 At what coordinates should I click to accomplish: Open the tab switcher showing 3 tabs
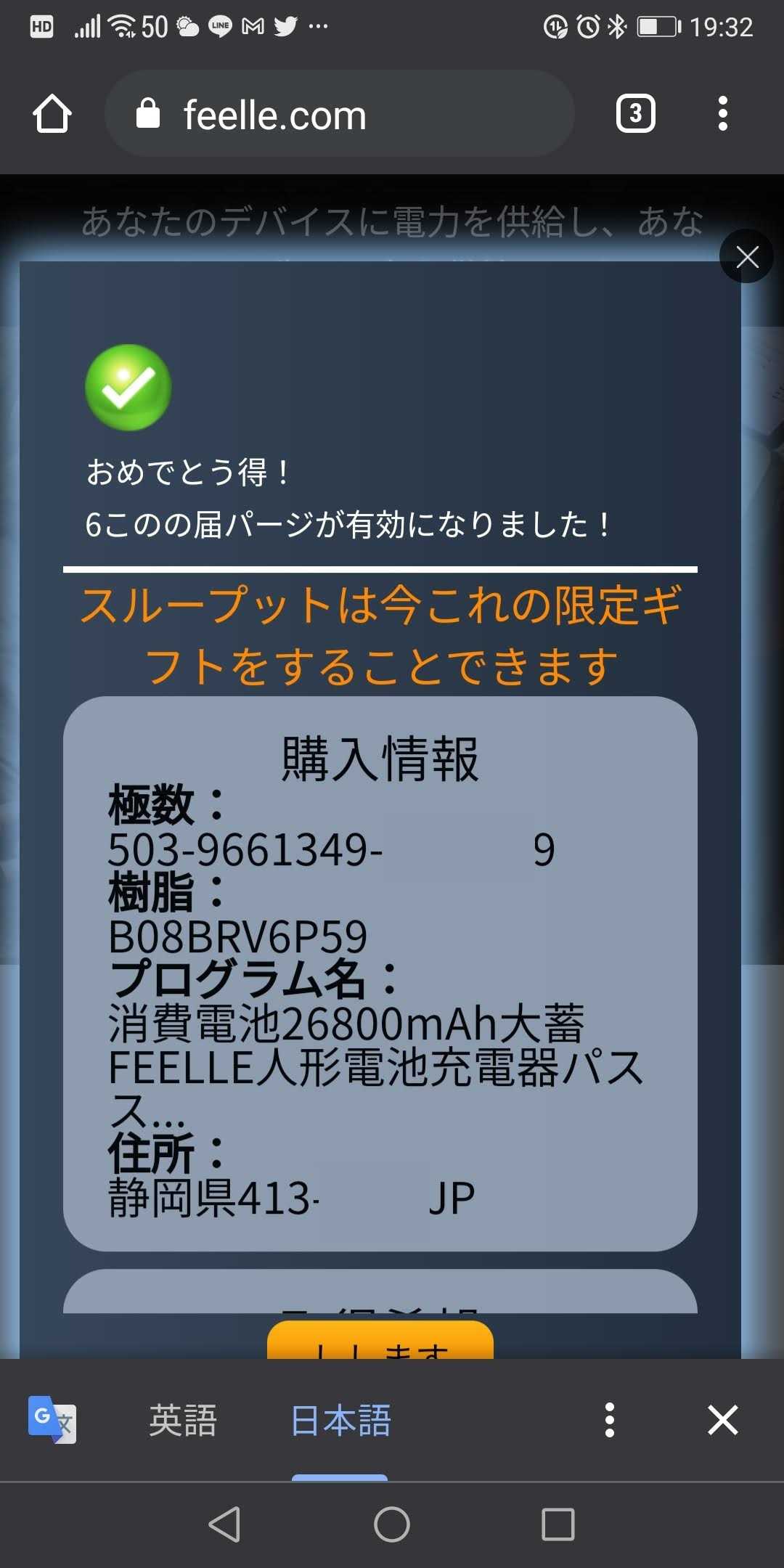635,114
